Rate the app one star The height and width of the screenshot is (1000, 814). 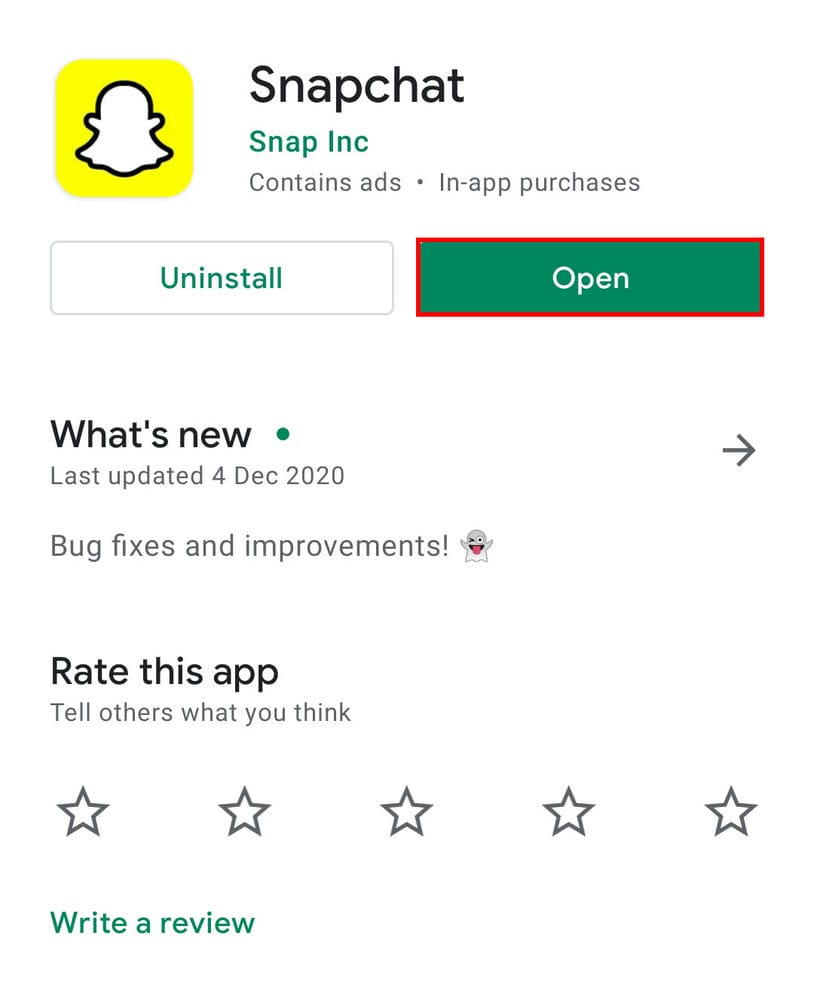point(82,811)
